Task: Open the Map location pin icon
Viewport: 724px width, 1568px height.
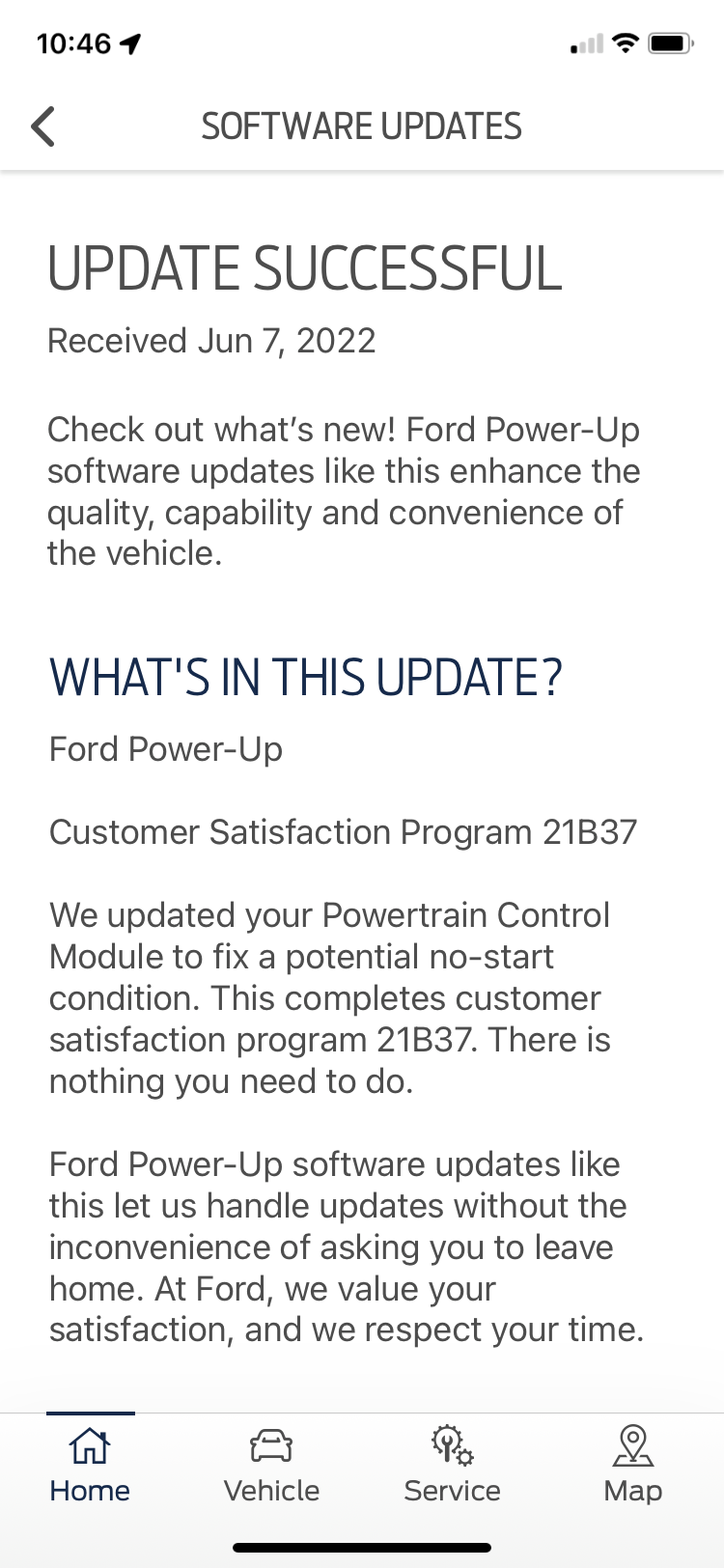Action: tap(632, 1444)
